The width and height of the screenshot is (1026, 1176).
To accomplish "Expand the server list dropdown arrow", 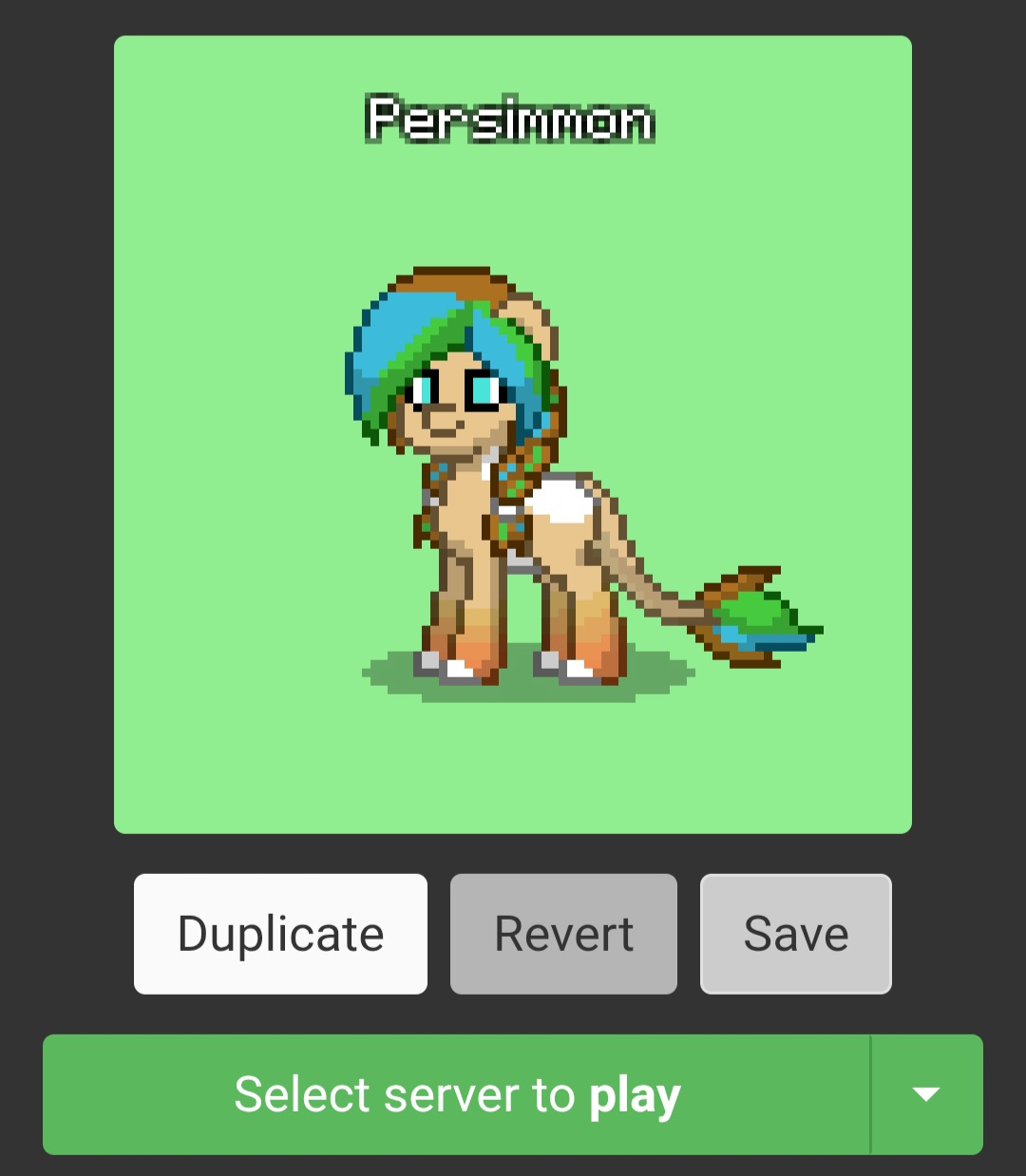I will (x=926, y=1094).
